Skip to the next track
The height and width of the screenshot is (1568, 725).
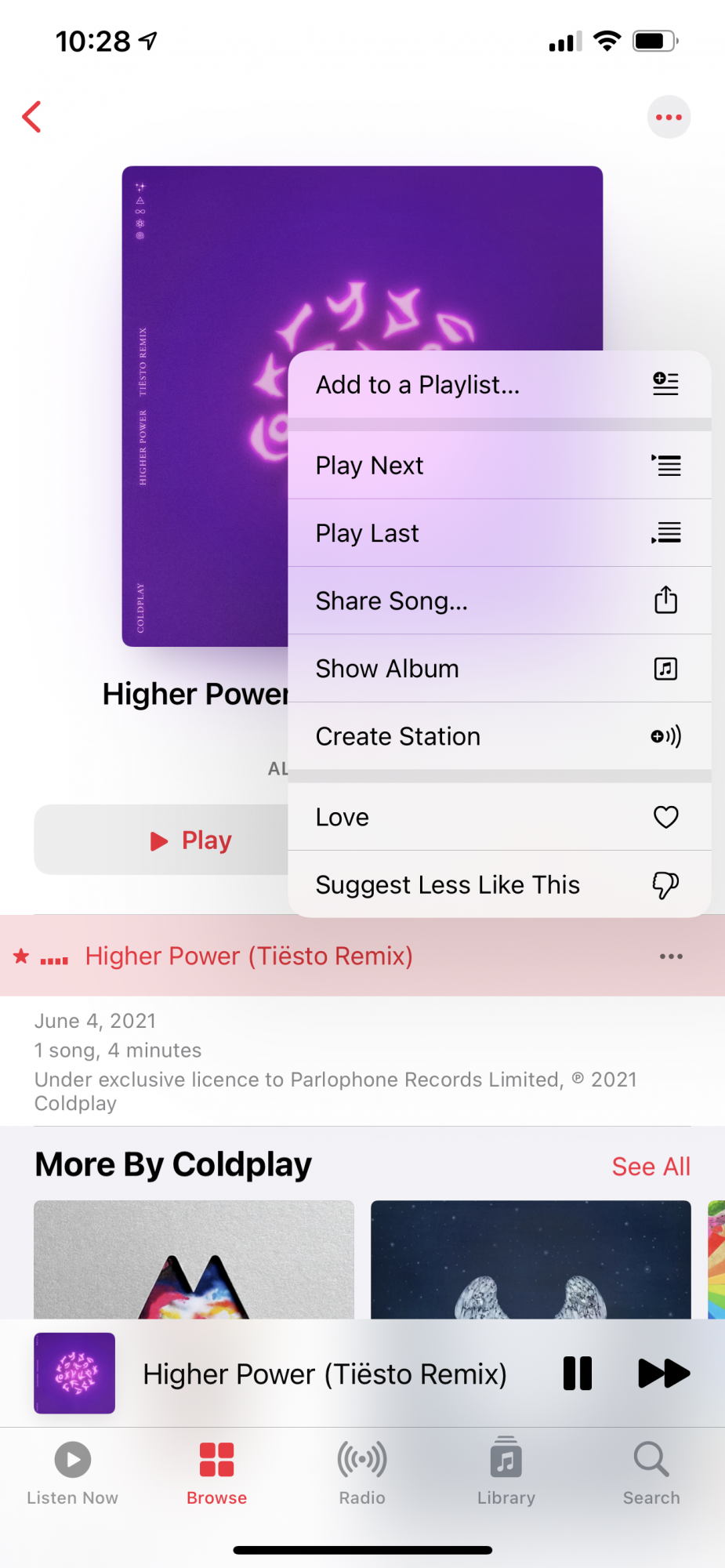663,1374
